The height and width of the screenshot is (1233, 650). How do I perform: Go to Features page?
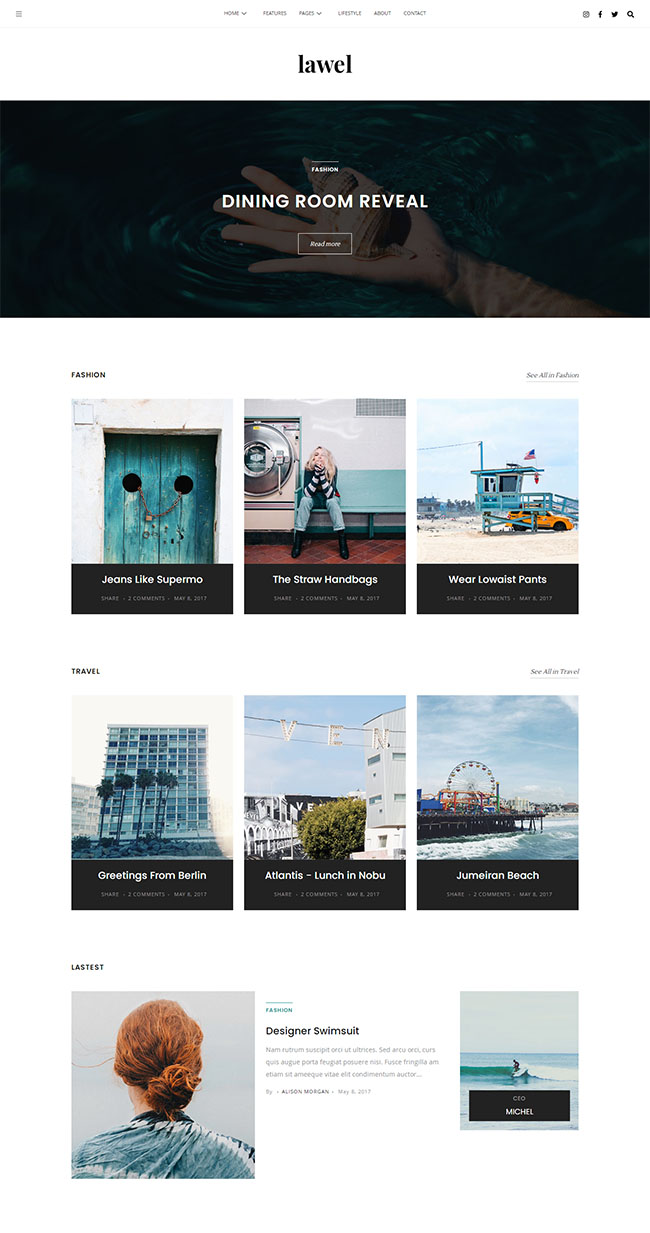(274, 14)
